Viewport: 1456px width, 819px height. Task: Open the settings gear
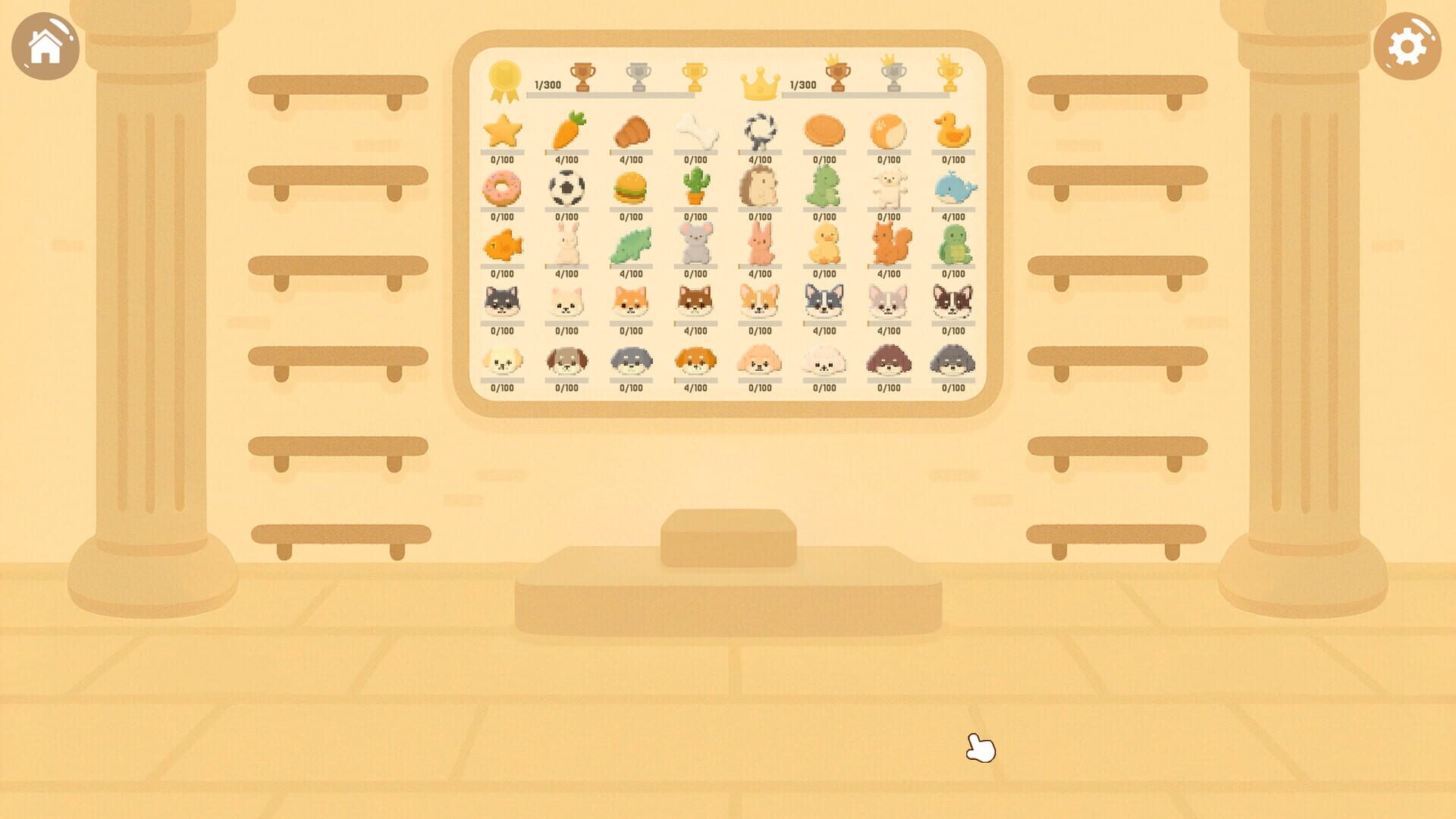tap(1407, 46)
